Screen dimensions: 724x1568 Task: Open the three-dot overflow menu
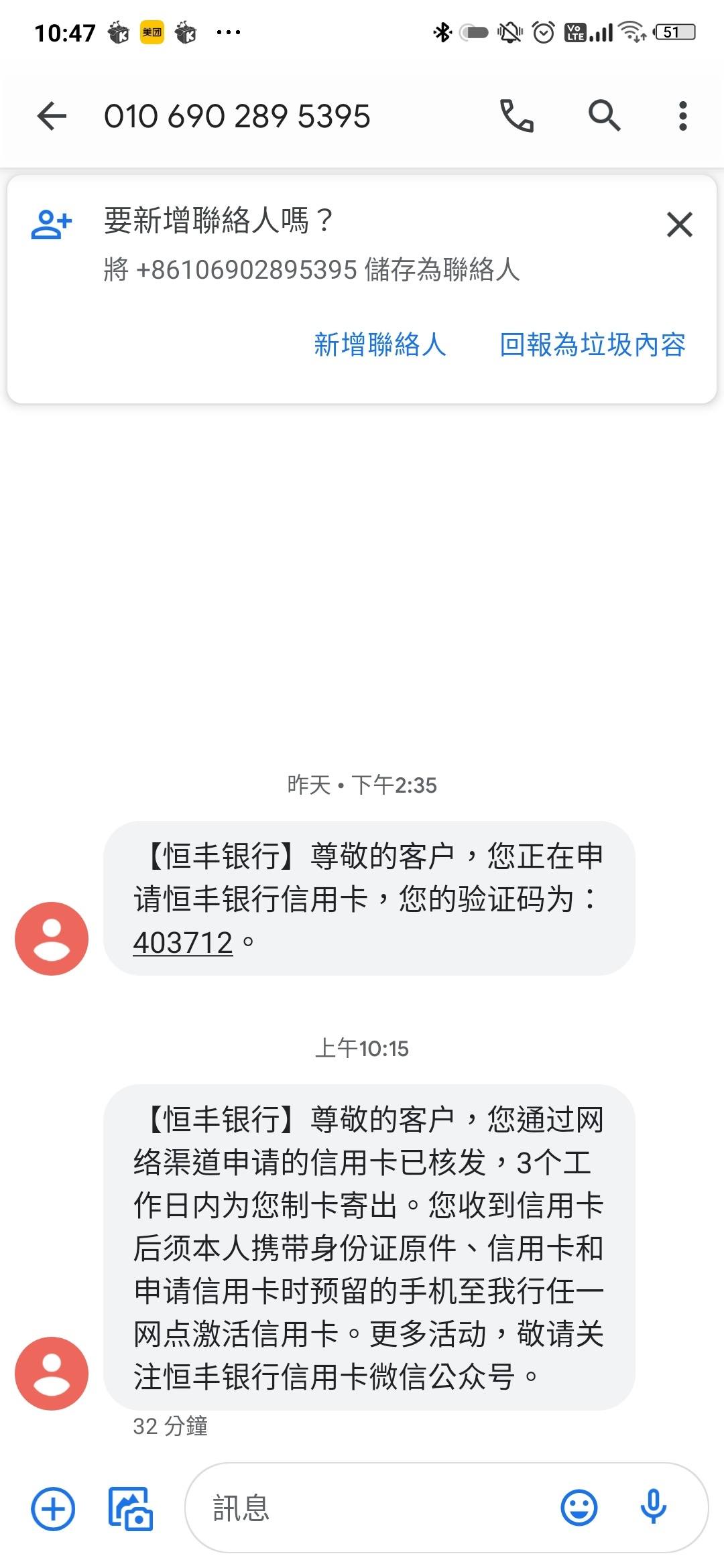click(682, 117)
